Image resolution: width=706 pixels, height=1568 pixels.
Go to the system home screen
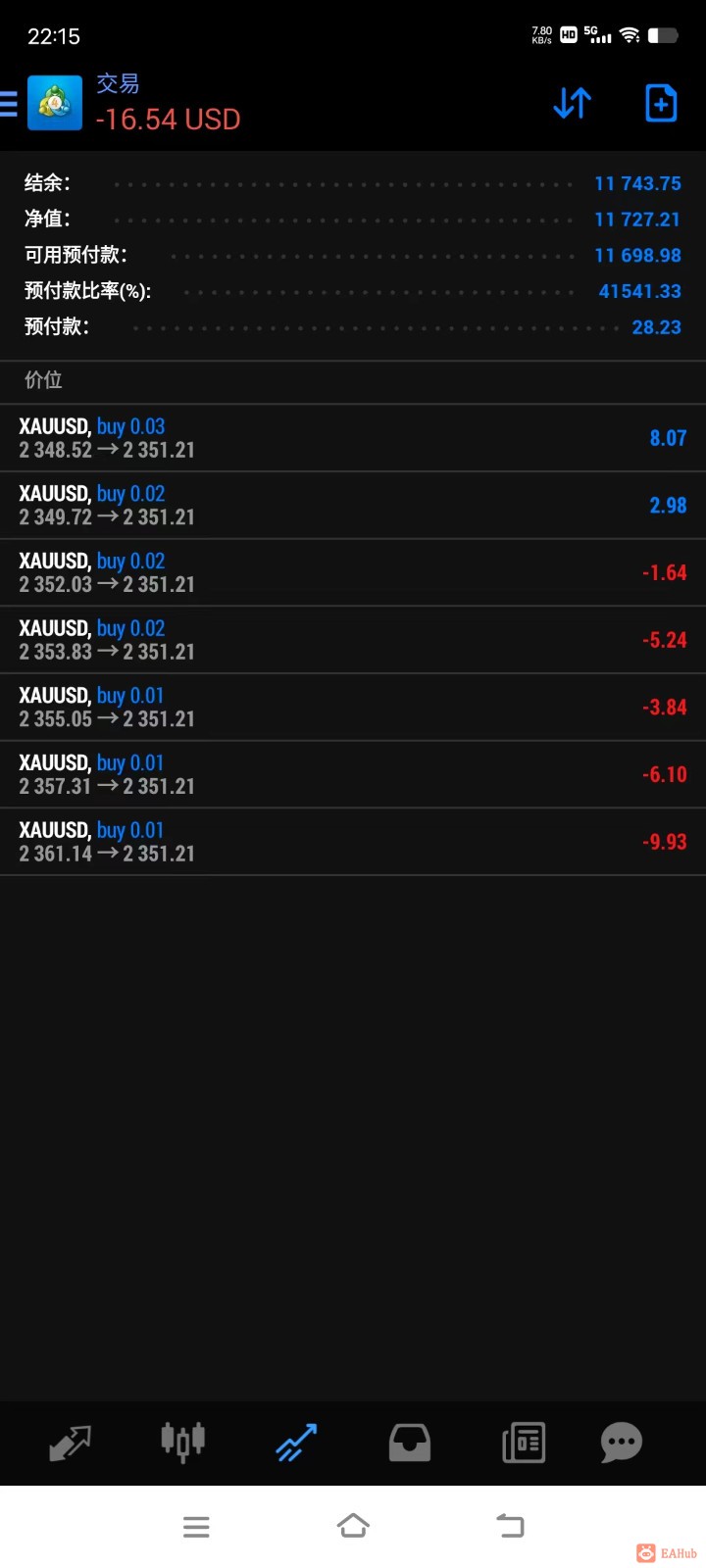pos(353,1526)
